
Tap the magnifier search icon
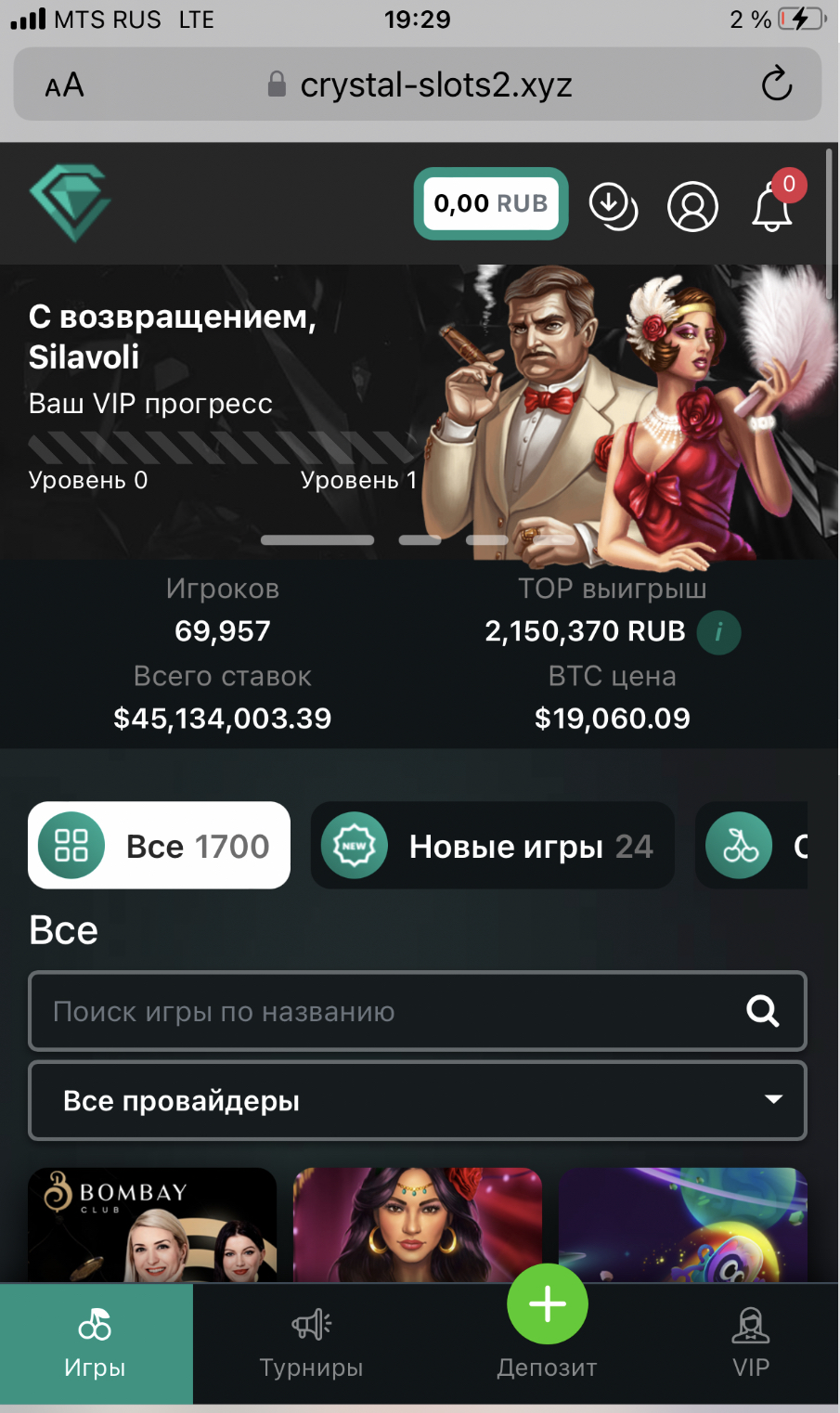[762, 1011]
